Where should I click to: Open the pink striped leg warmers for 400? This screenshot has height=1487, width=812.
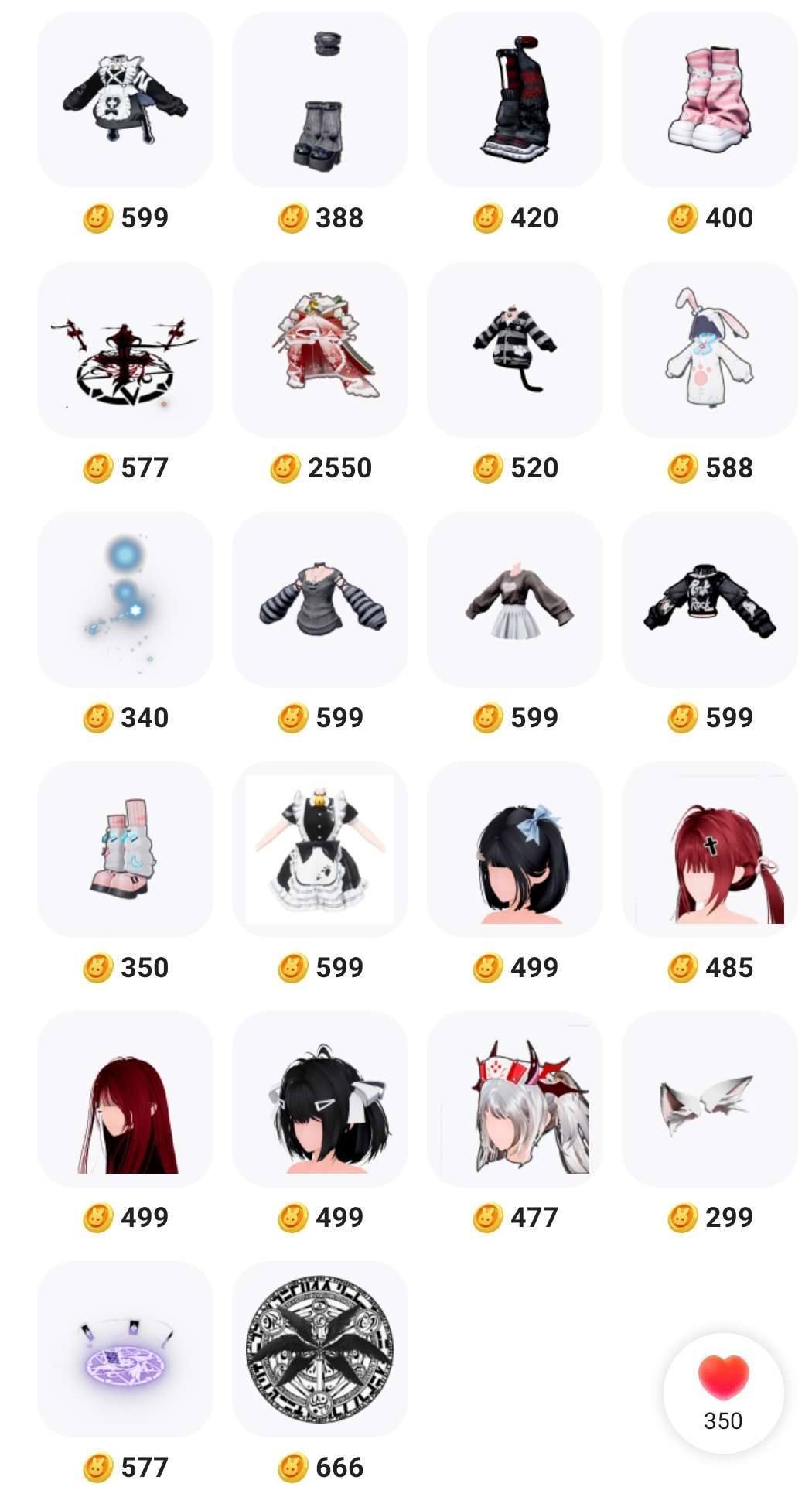click(710, 99)
